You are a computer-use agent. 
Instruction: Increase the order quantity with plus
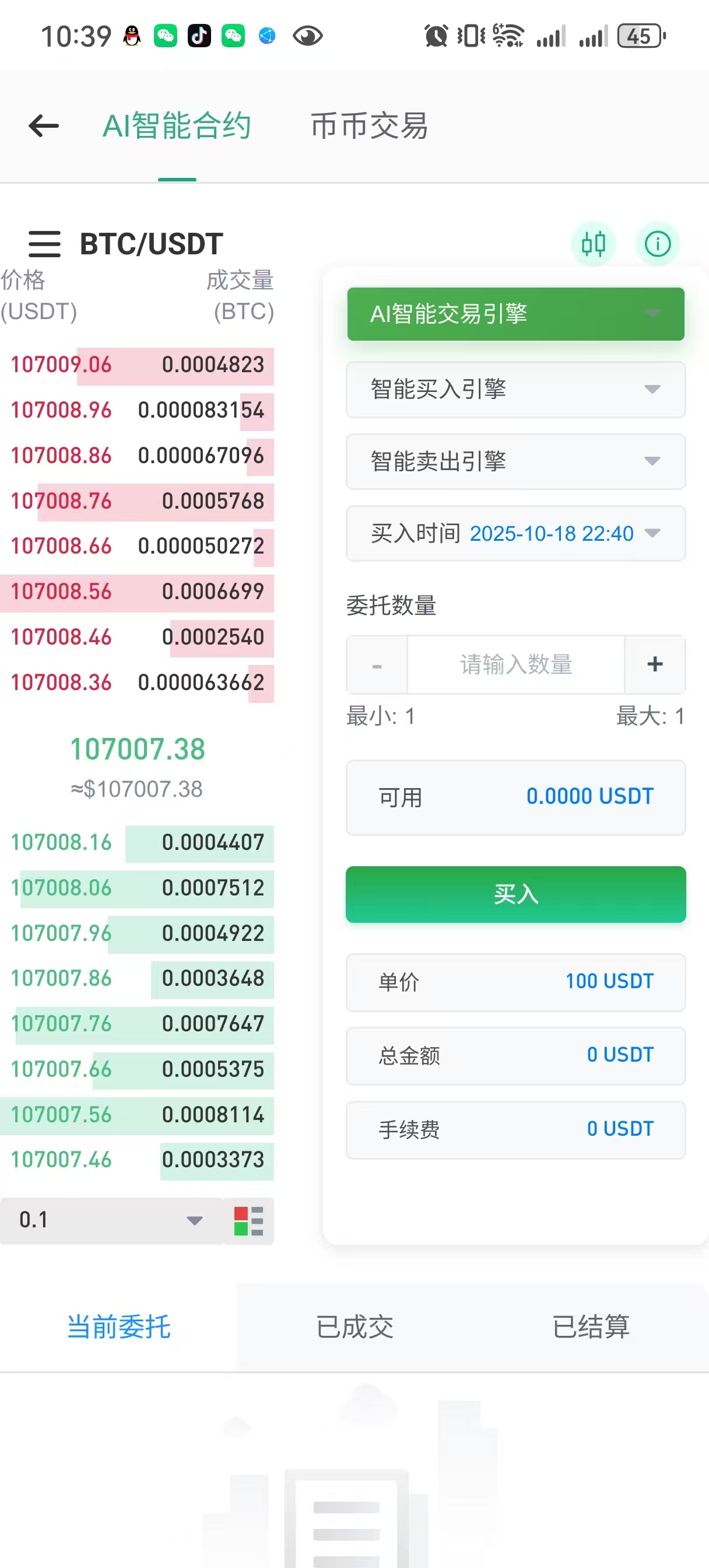pyautogui.click(x=655, y=664)
